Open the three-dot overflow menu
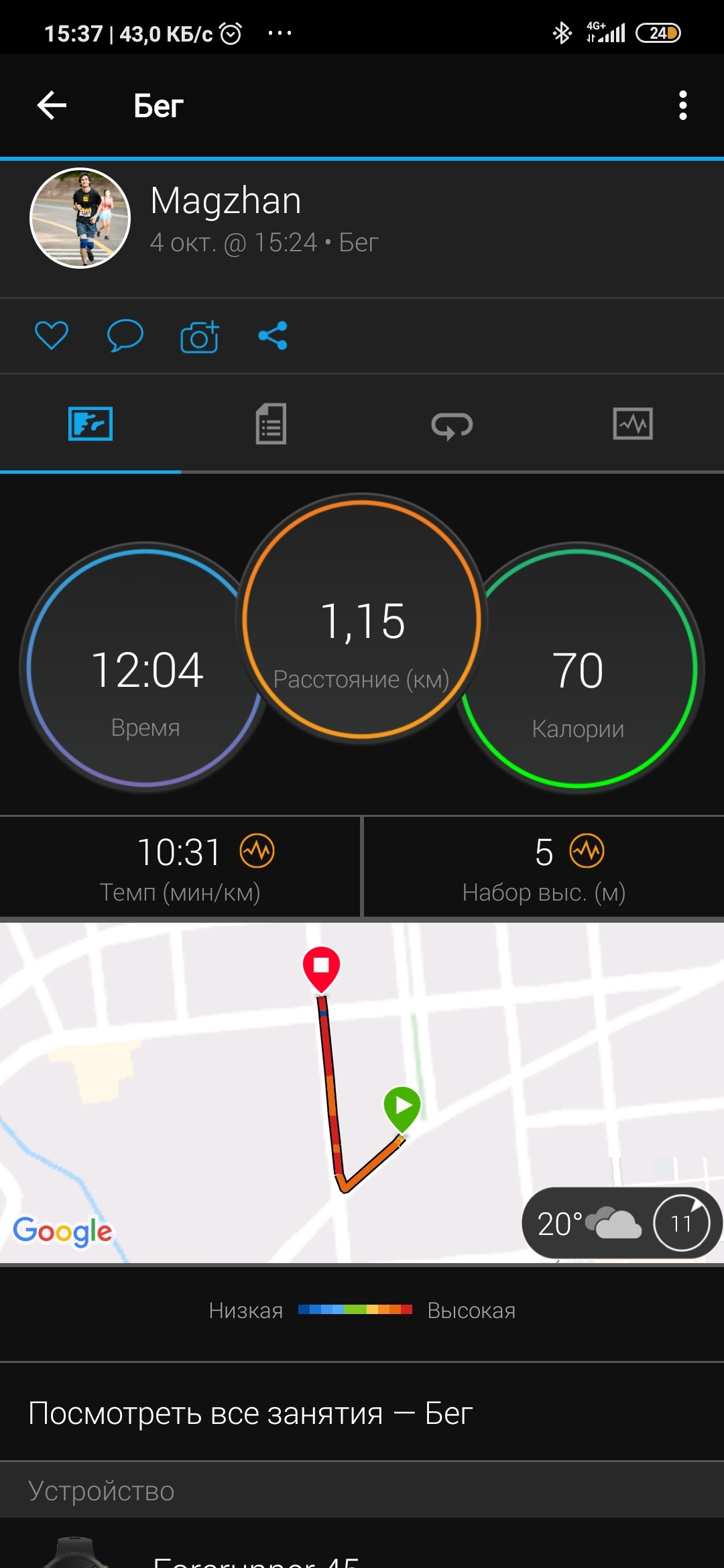The image size is (724, 1568). (682, 106)
